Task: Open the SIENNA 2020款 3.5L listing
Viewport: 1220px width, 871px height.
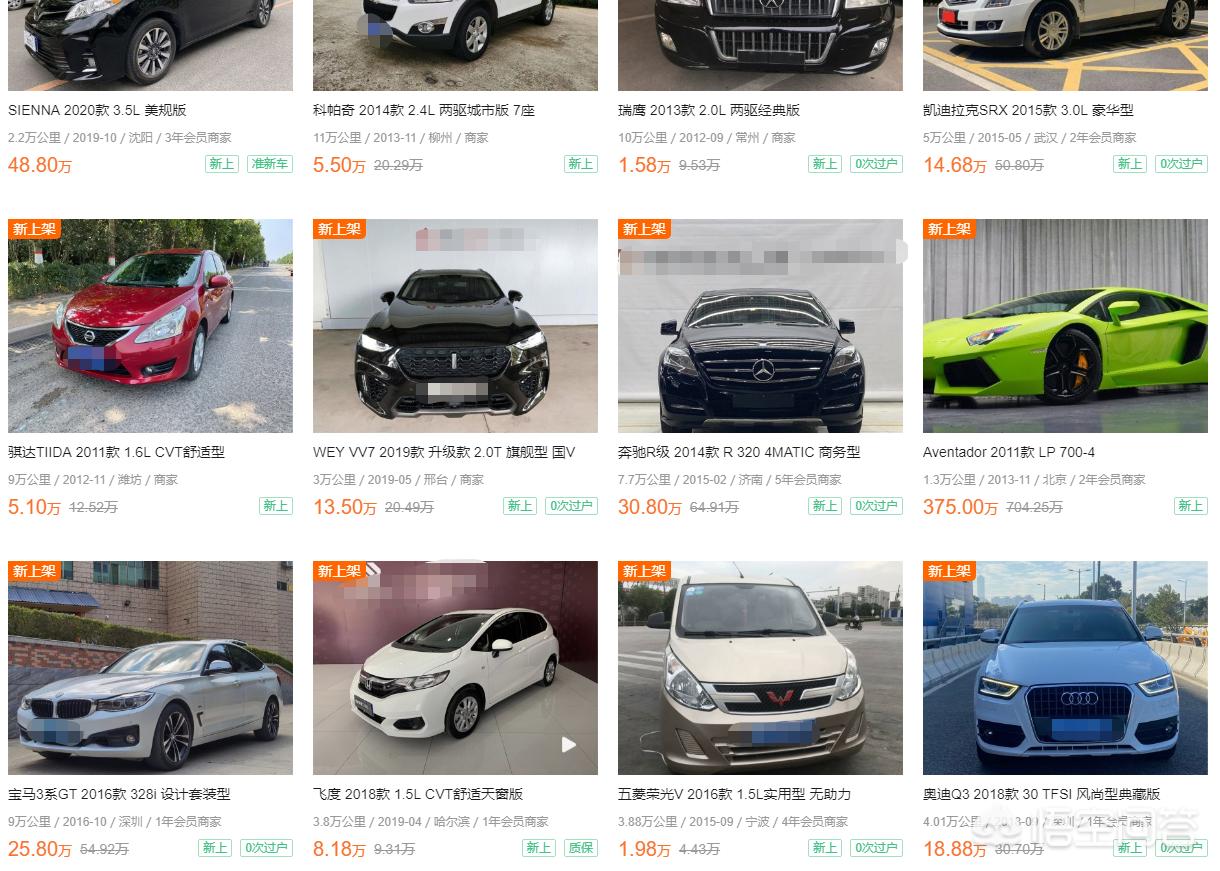Action: point(97,110)
